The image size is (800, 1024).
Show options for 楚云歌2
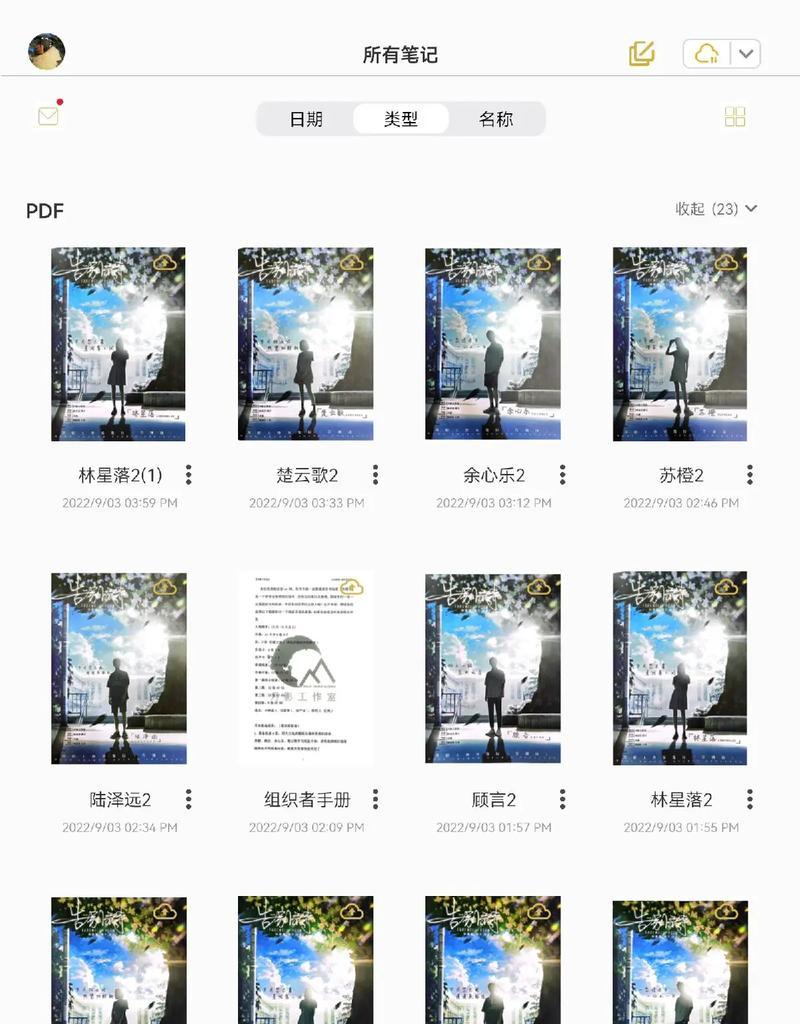[x=376, y=475]
